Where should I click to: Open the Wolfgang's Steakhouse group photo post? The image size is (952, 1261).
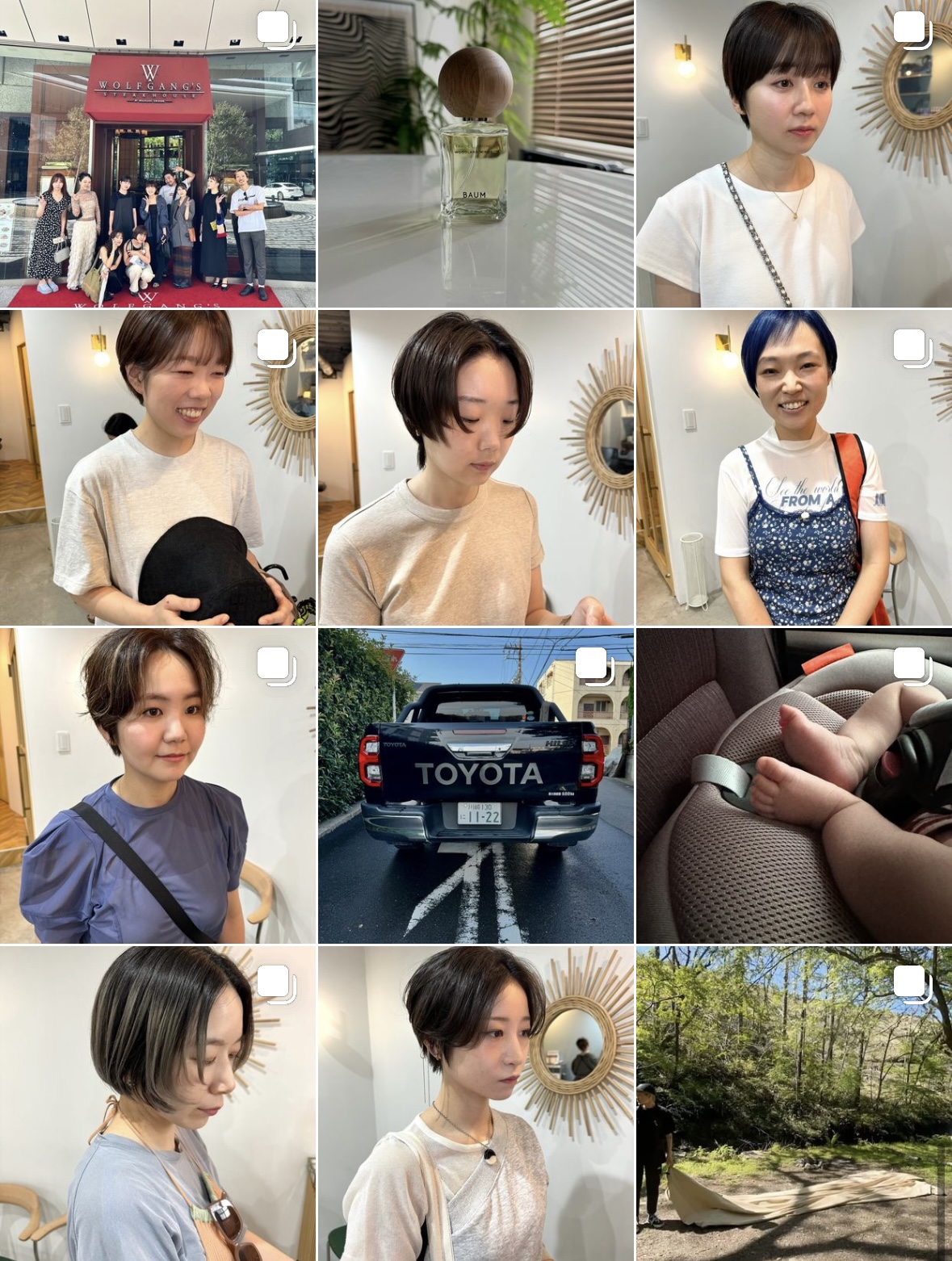(x=157, y=153)
